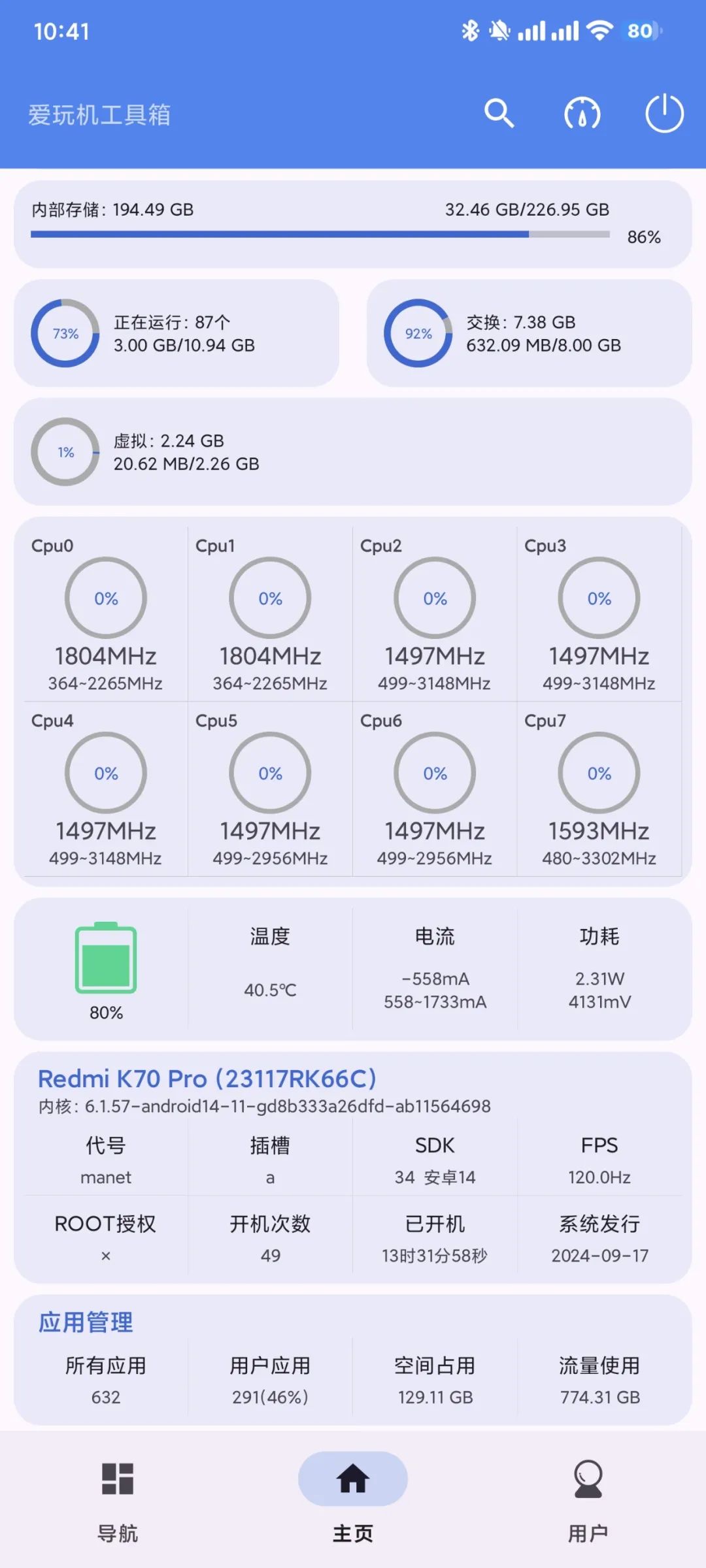Open the Cpu7 frequency tile
The width and height of the screenshot is (706, 1568).
click(x=599, y=789)
